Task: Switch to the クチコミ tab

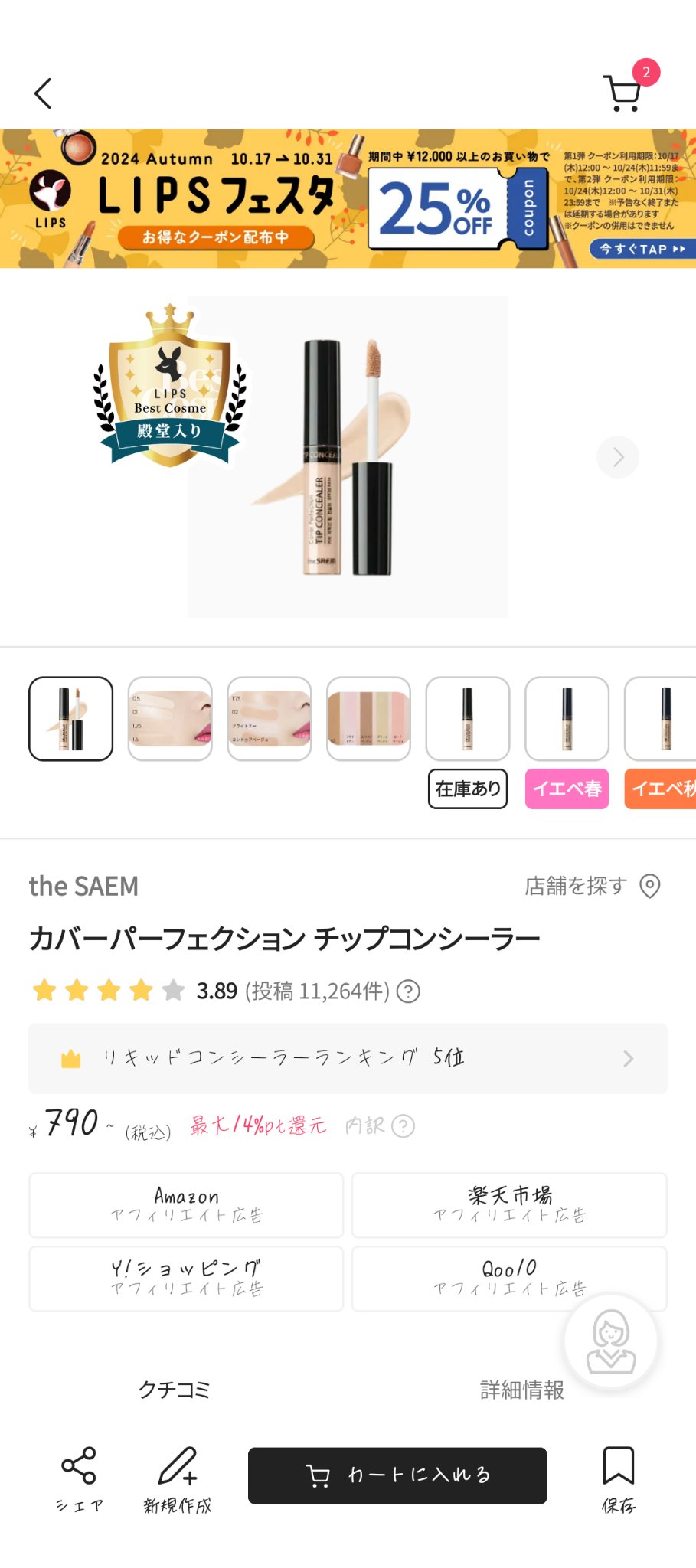Action: [174, 1390]
